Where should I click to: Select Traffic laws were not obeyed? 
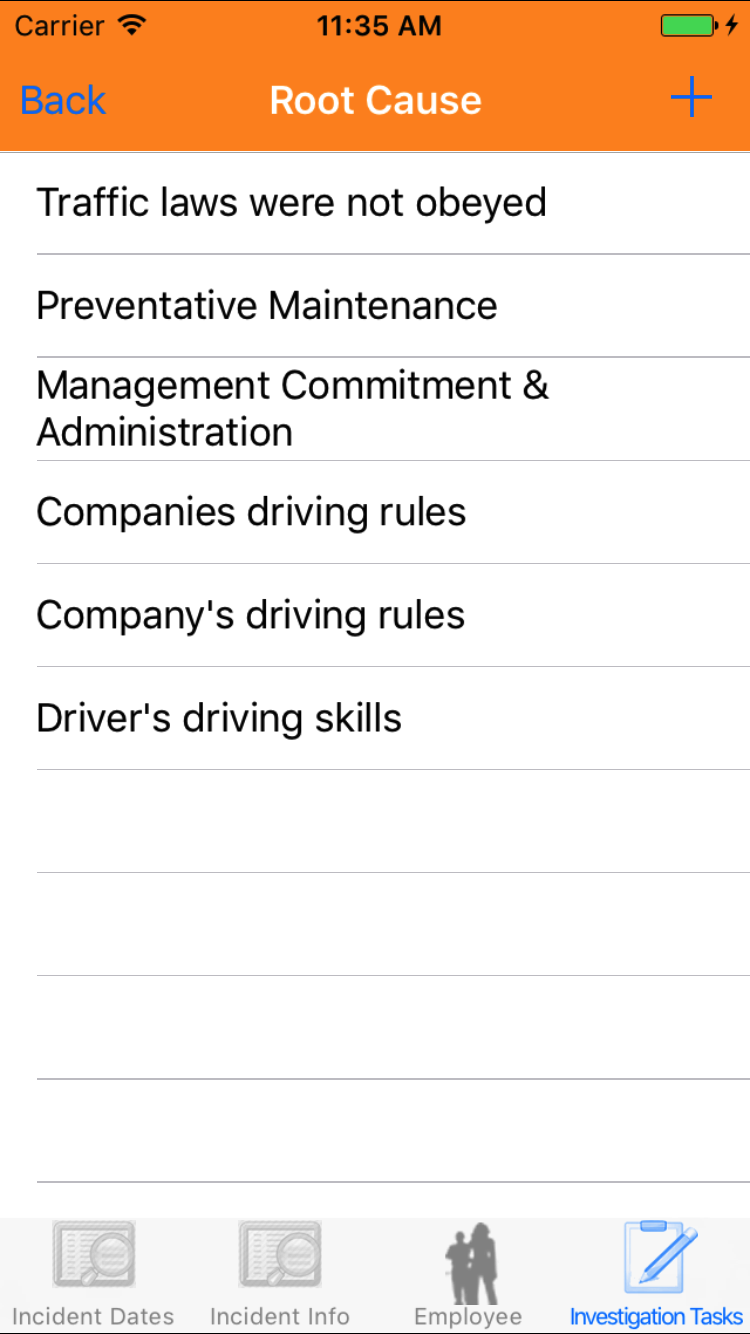[x=375, y=203]
